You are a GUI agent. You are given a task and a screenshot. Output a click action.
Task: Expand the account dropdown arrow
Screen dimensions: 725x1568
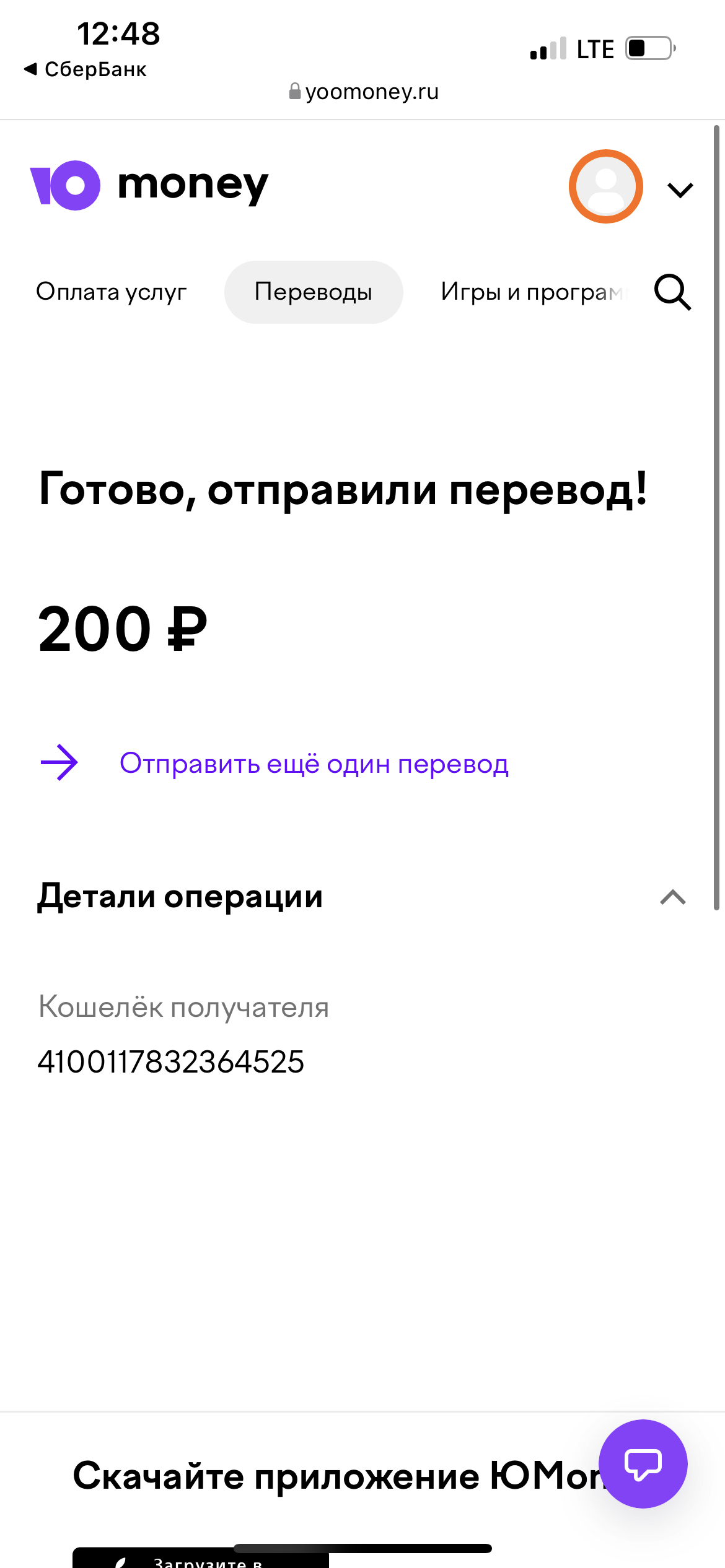click(680, 189)
